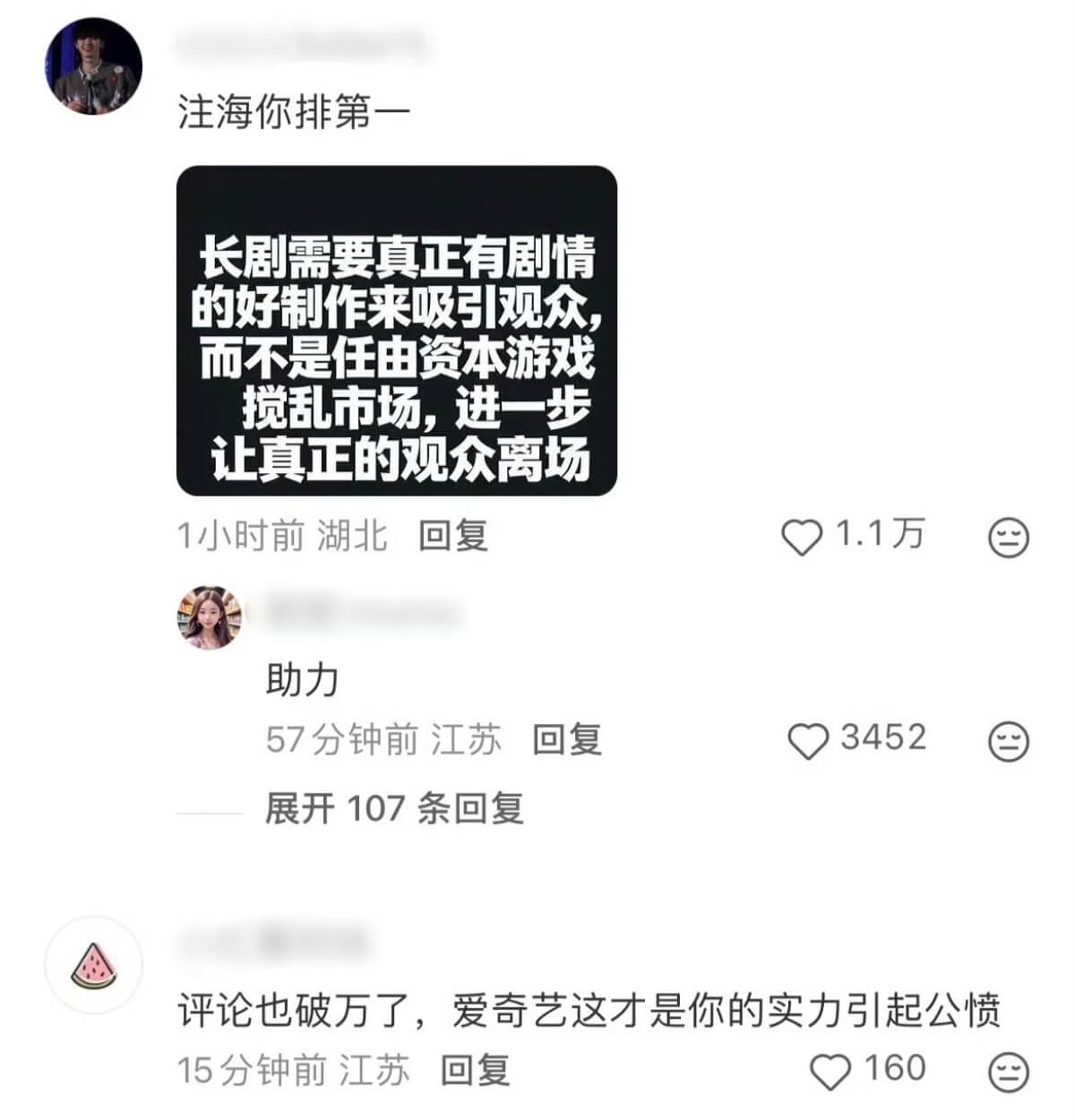Dislike the comment 注海你排第一

click(x=1008, y=538)
